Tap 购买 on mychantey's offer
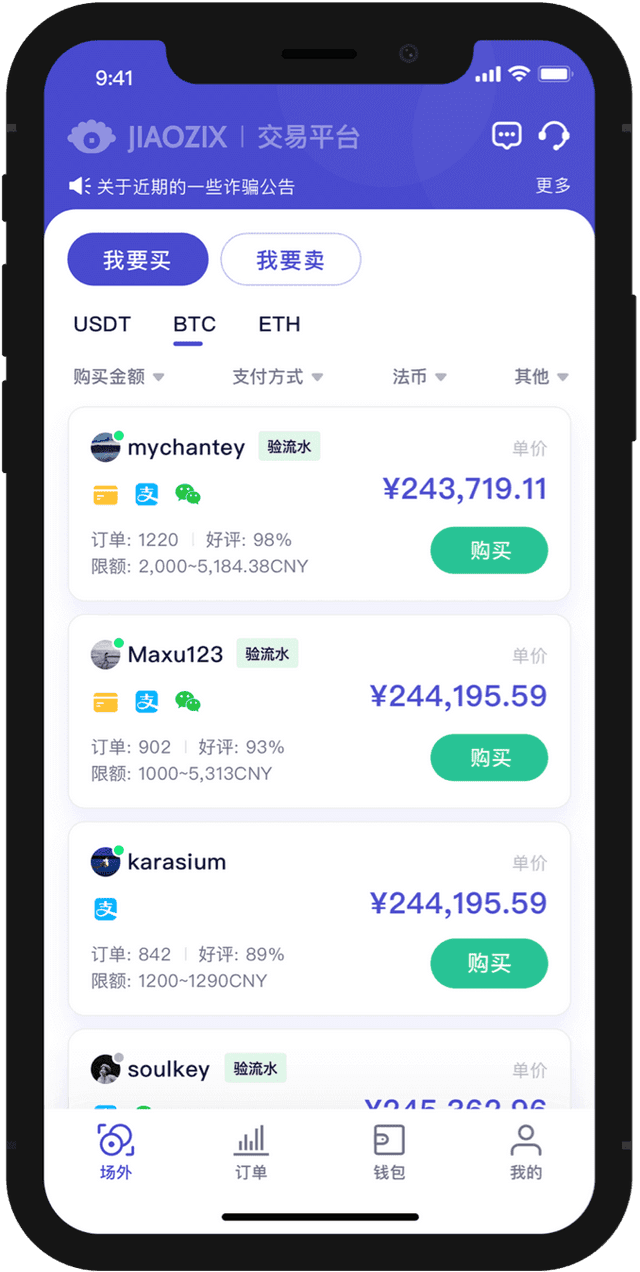640x1272 pixels. (489, 551)
